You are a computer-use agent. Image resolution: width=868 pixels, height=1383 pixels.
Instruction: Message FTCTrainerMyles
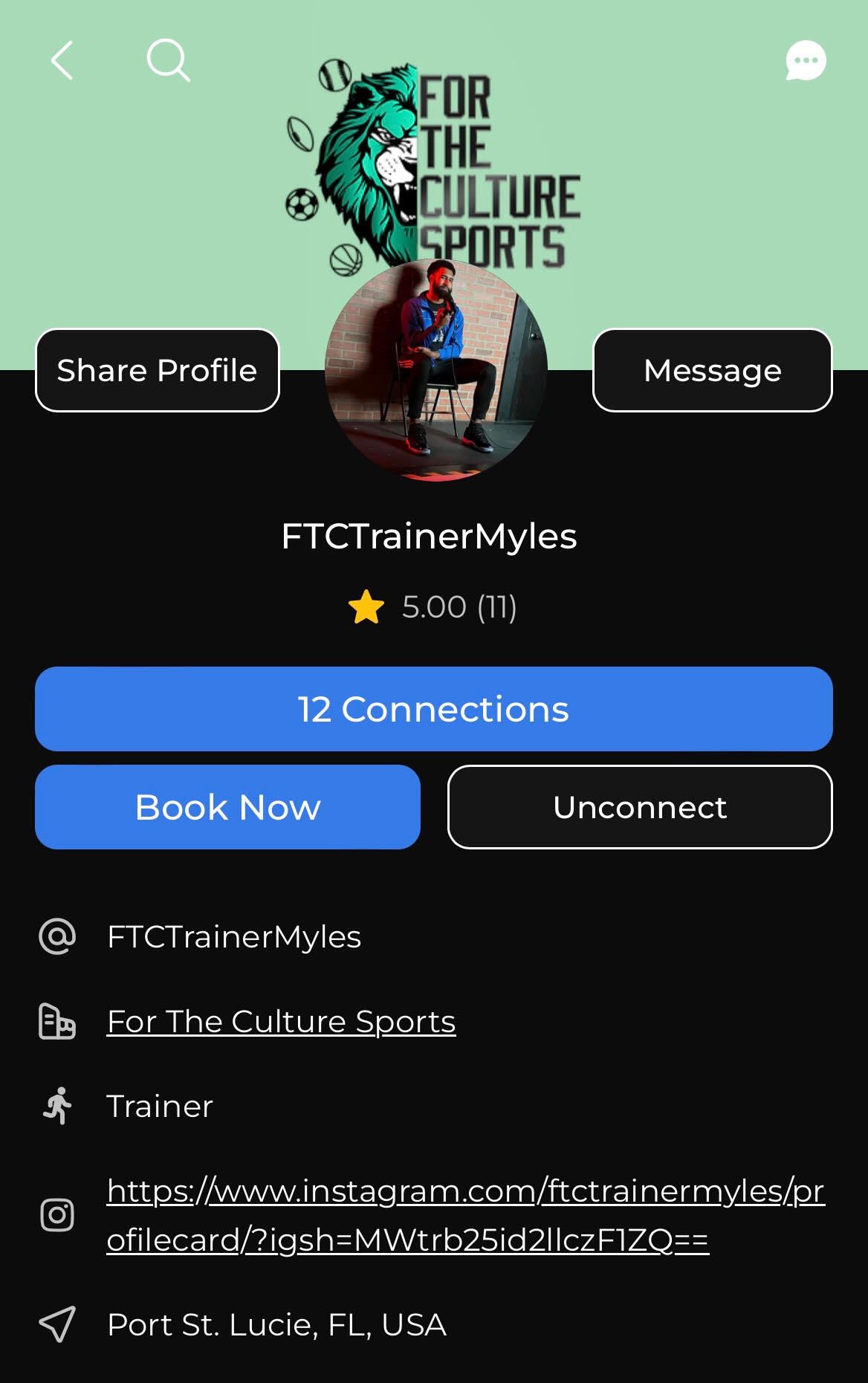[712, 370]
